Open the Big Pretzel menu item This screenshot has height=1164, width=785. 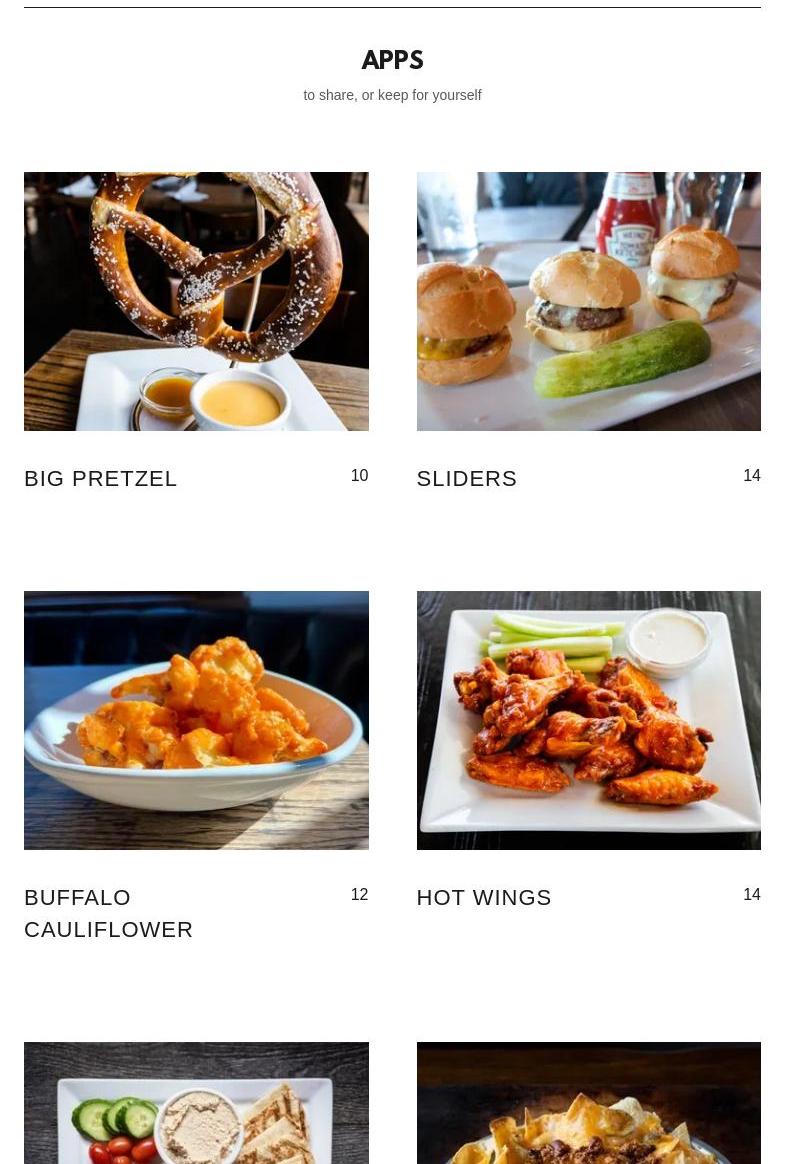[101, 479]
